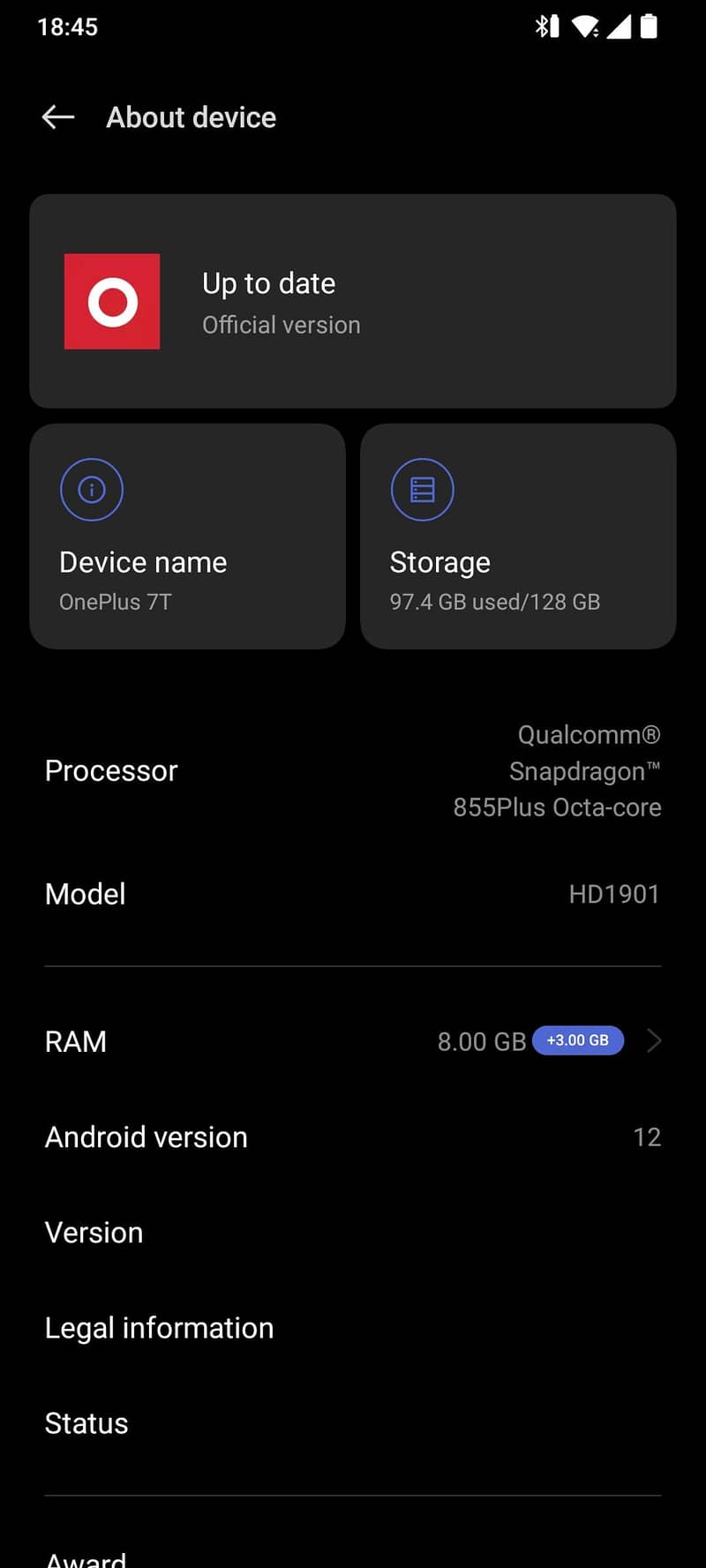Viewport: 706px width, 1568px height.
Task: Tap the battery icon in the status bar
Action: (650, 26)
